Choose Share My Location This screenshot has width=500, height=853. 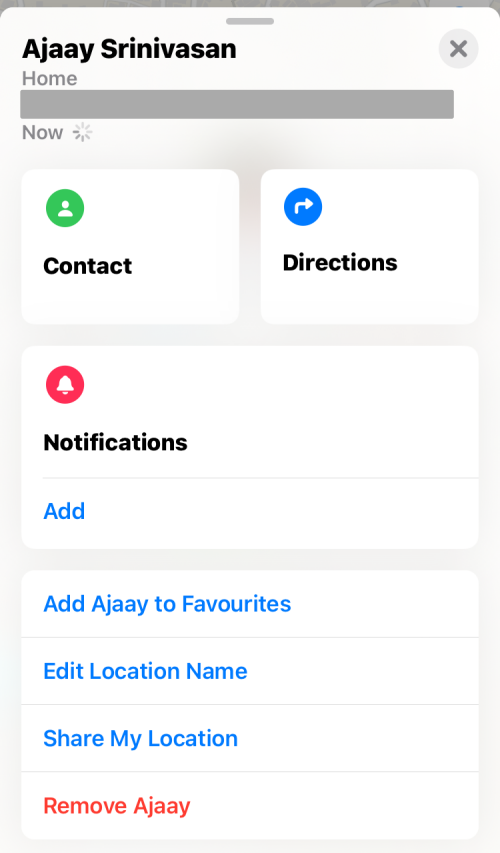tap(250, 738)
